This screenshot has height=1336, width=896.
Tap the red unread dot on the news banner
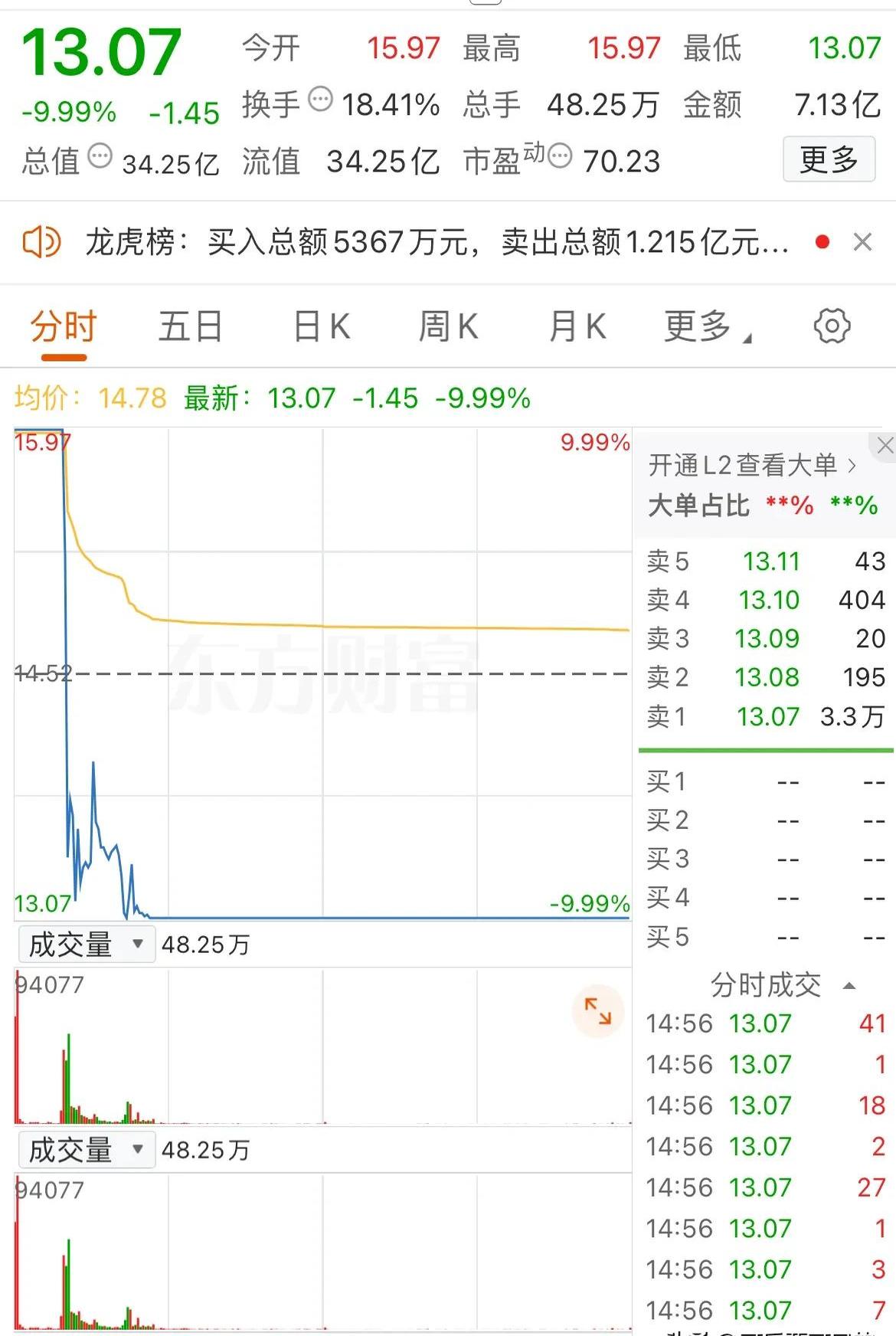pyautogui.click(x=822, y=240)
